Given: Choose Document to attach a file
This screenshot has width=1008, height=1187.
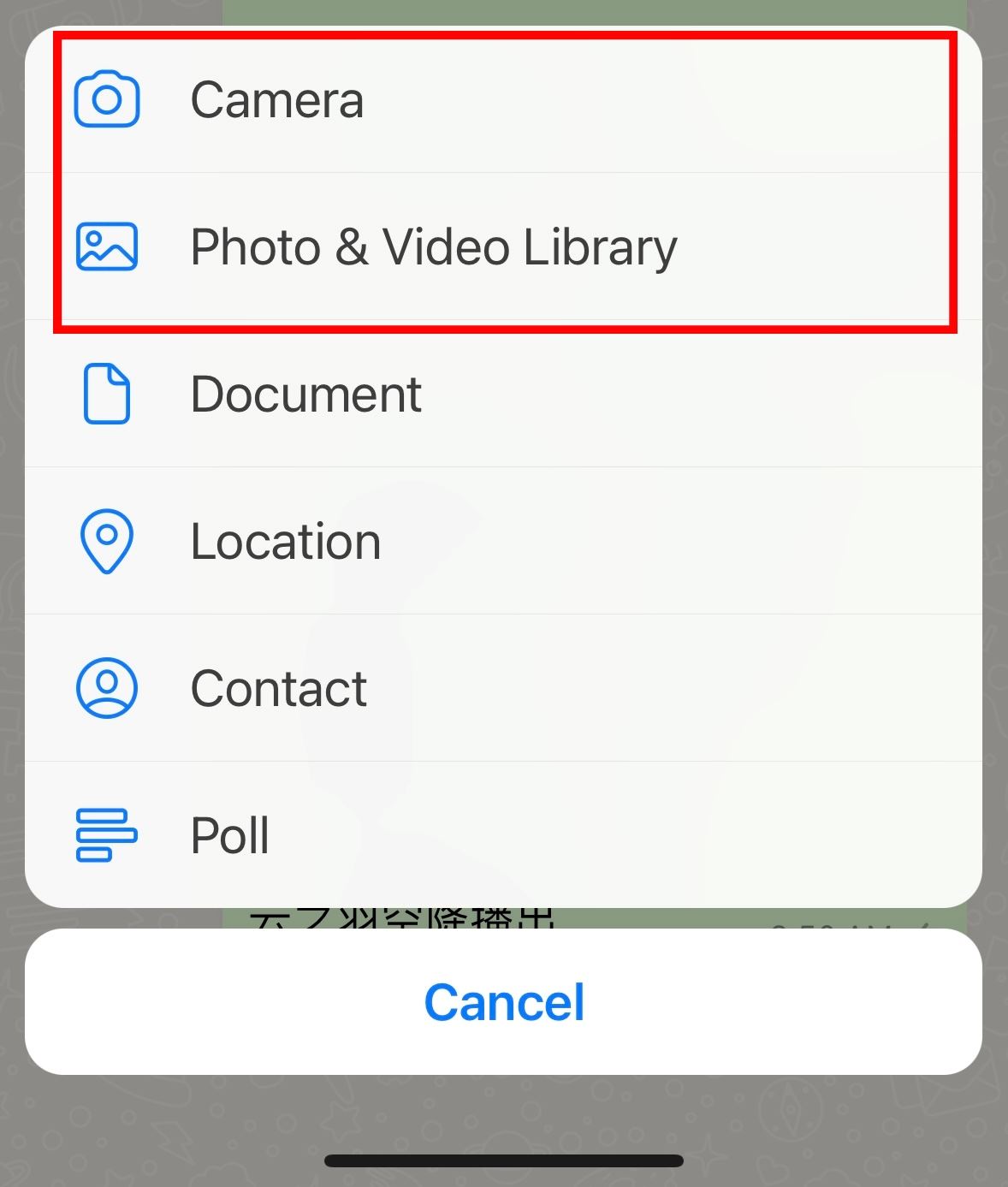Looking at the screenshot, I should coord(305,395).
